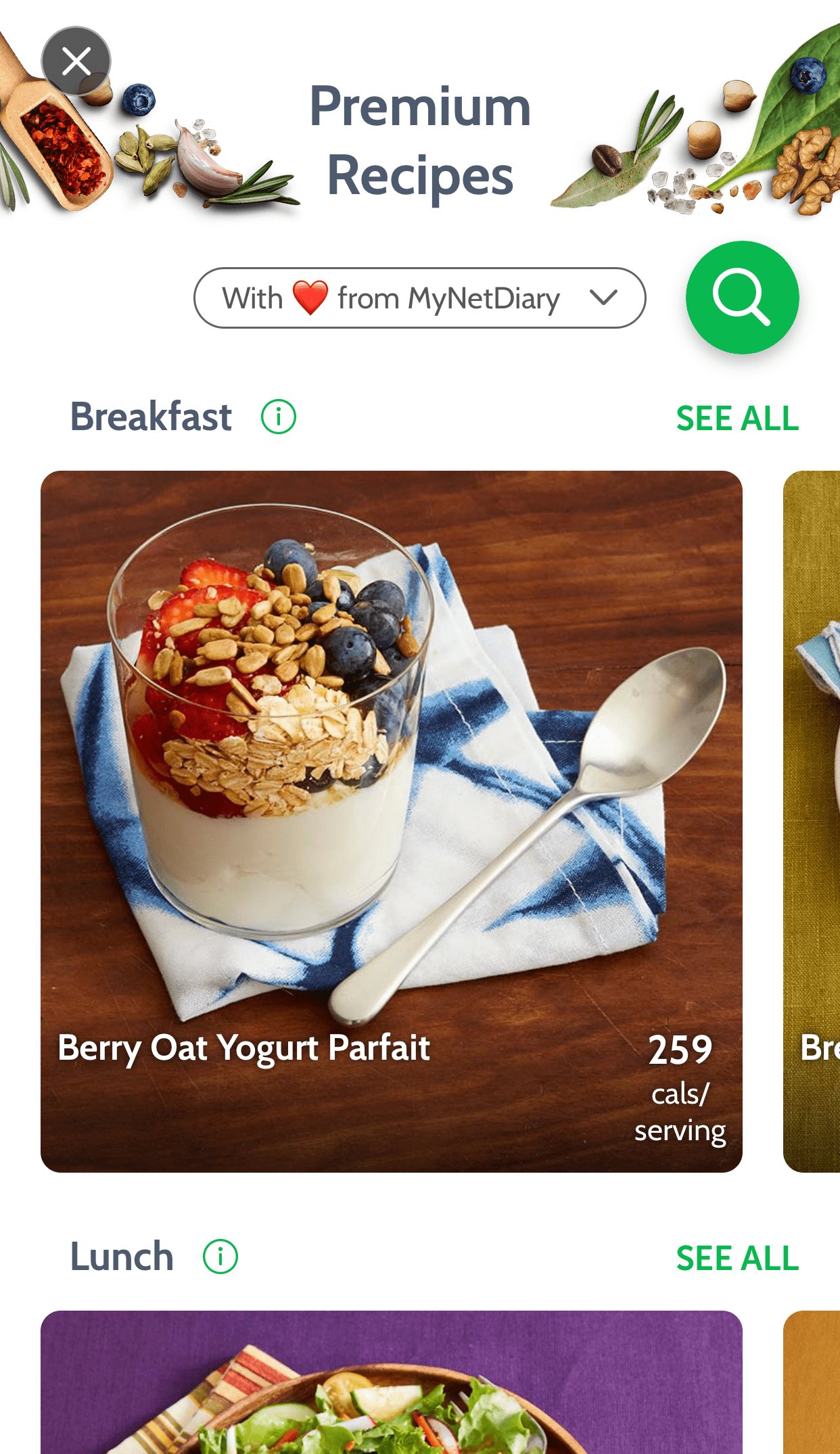This screenshot has height=1454, width=840.
Task: Expand the 'With love from MyNetDiary' dropdown
Action: [x=419, y=298]
